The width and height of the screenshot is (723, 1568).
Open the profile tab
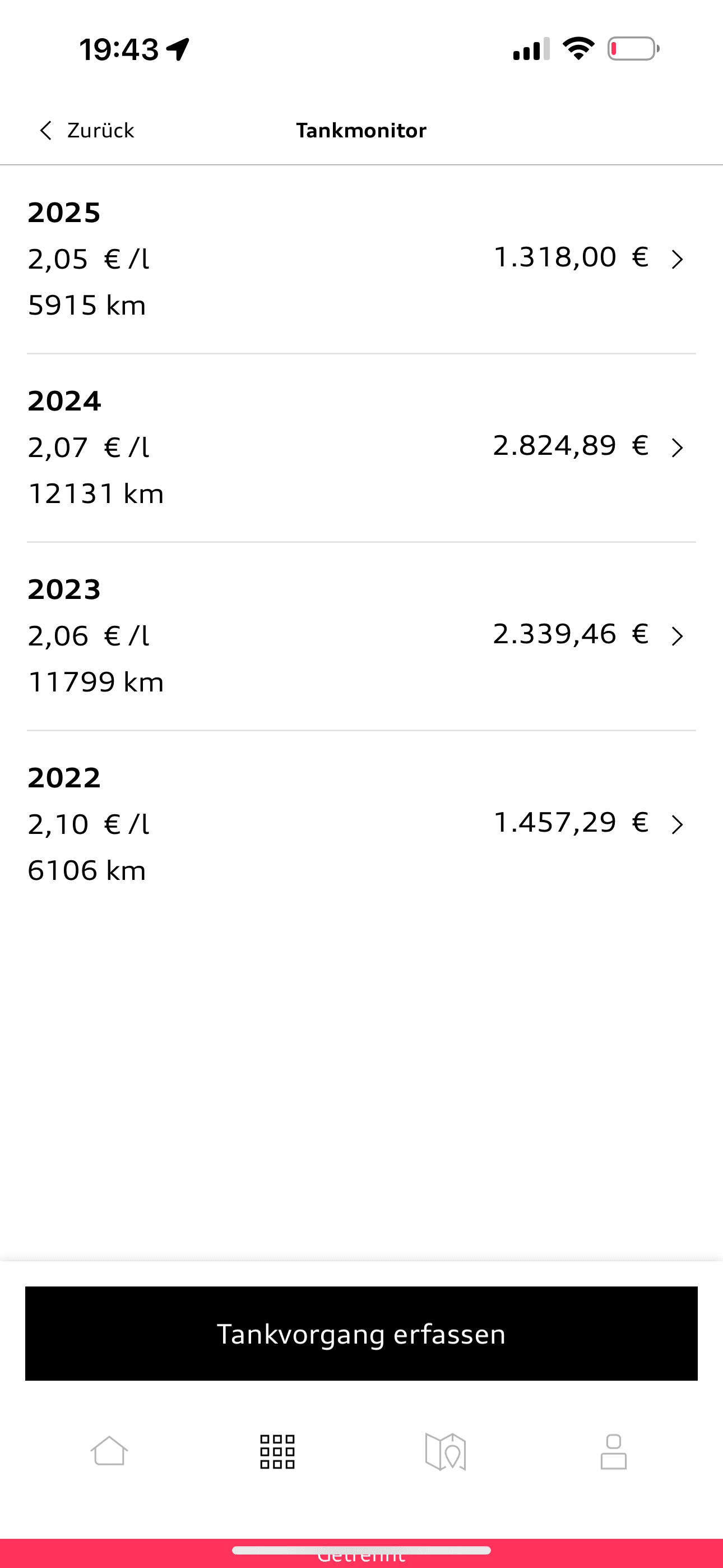click(x=614, y=1452)
